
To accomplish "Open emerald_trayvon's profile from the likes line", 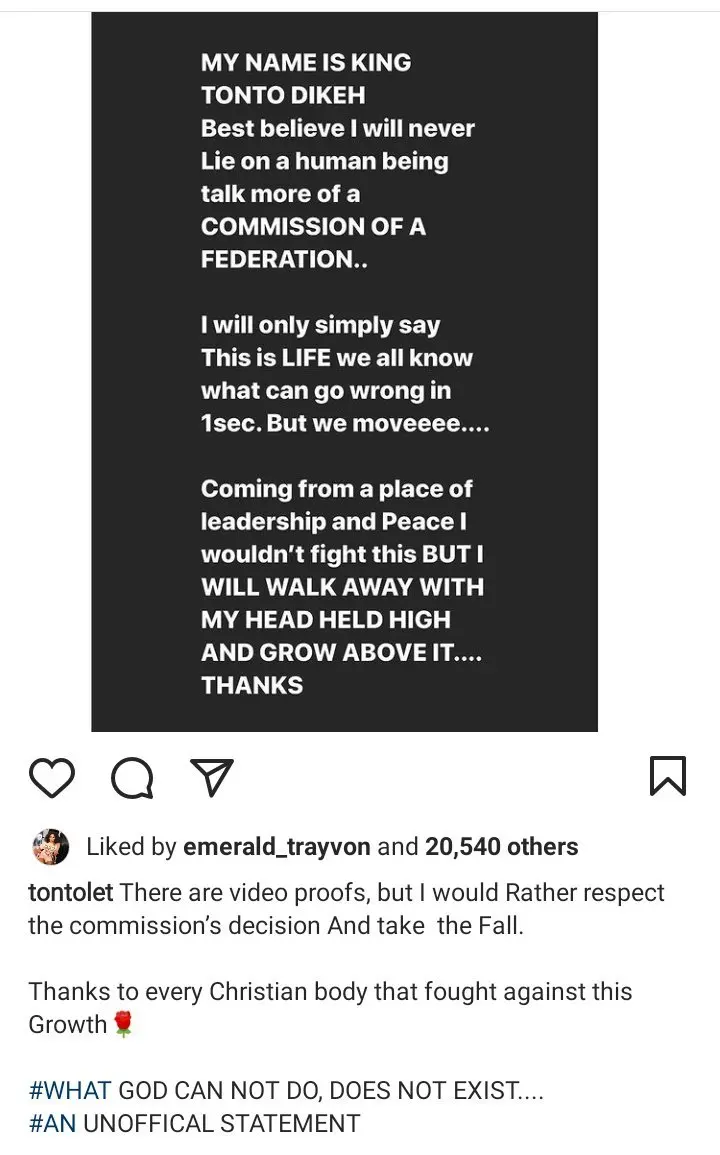I will tap(276, 846).
